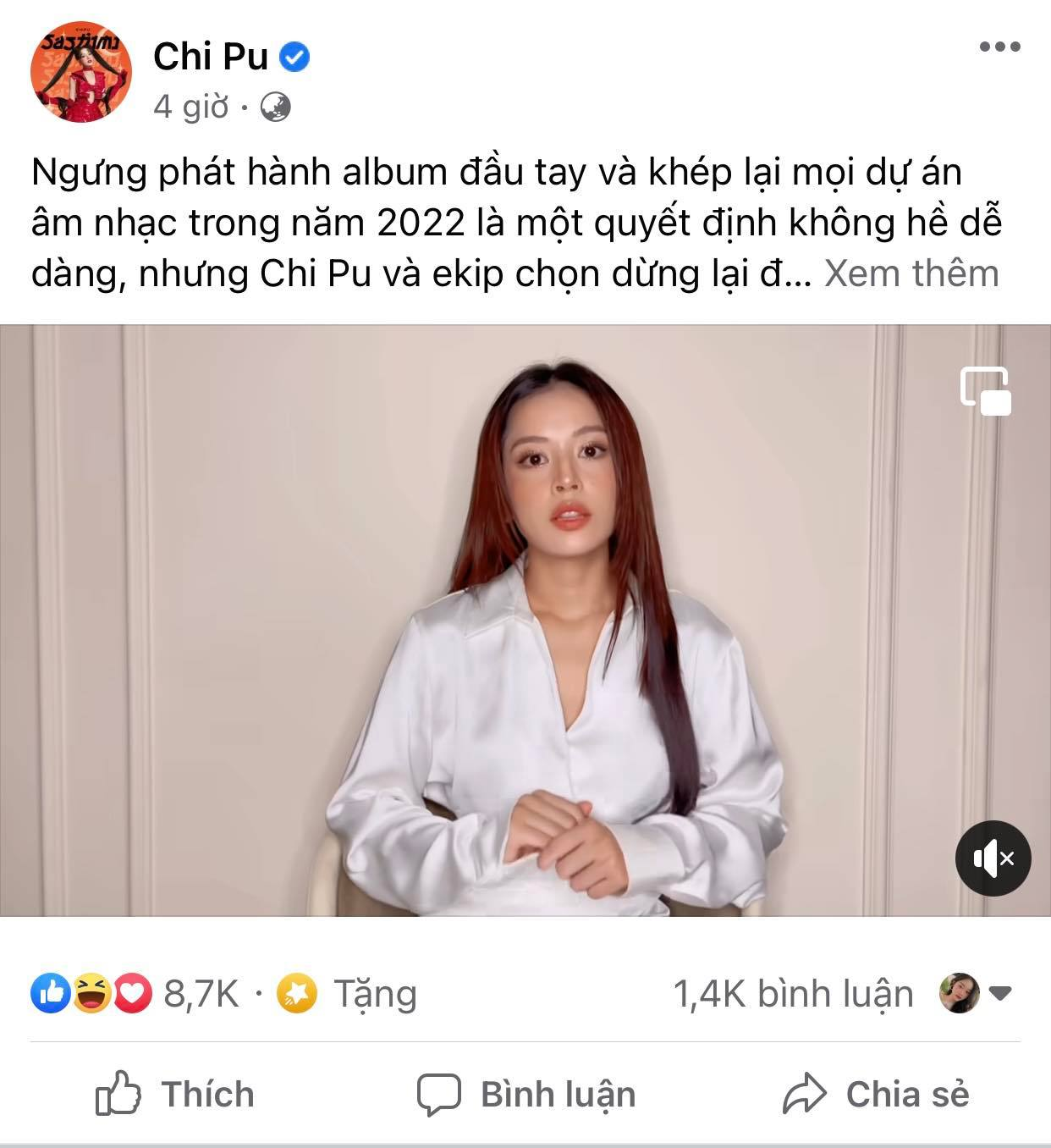Share the post with Chia sẻ
The image size is (1051, 1148).
click(x=876, y=1094)
